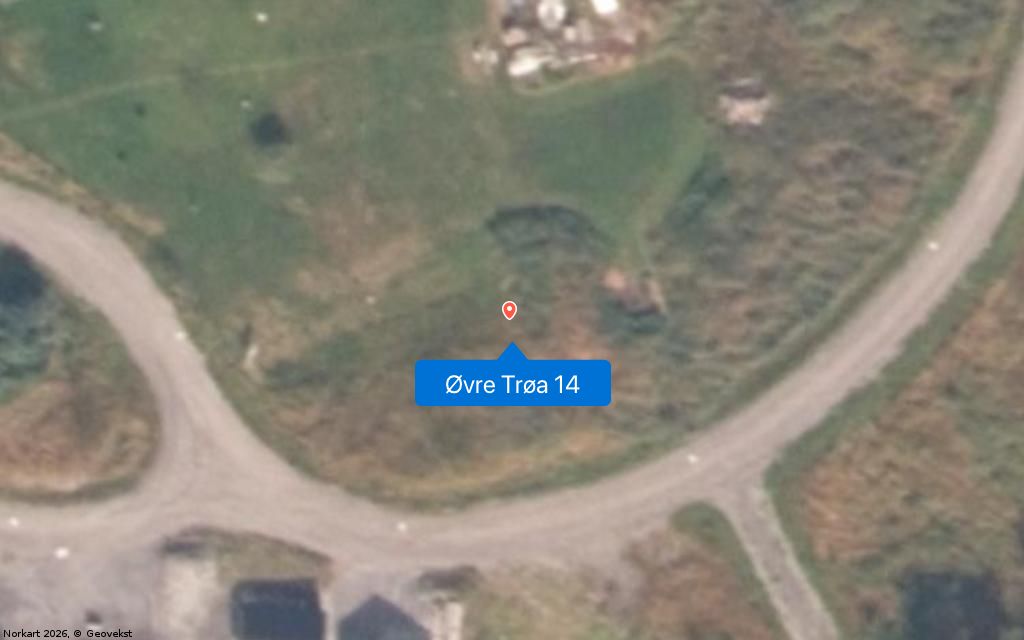Tap the red location pin marker

pos(509,310)
